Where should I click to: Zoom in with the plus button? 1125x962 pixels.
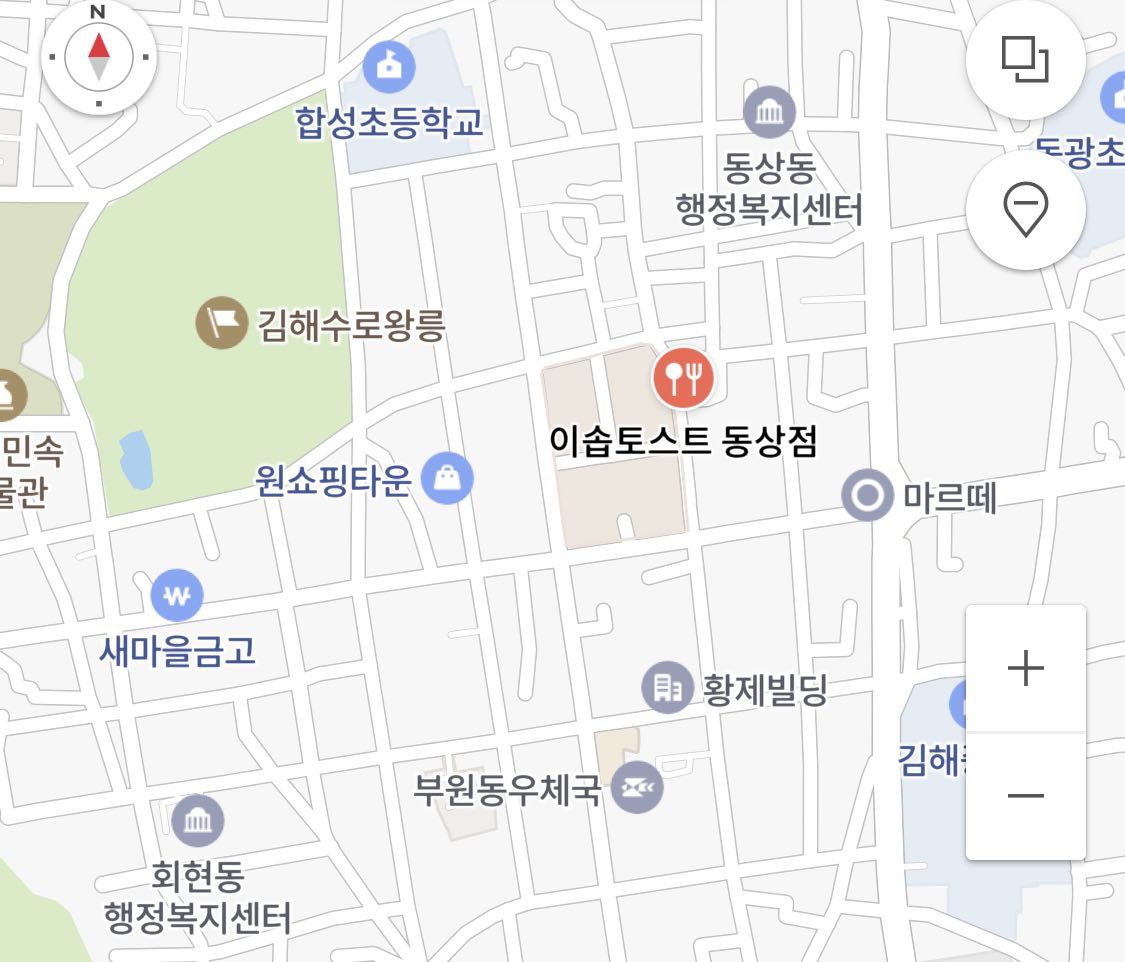(x=1025, y=668)
